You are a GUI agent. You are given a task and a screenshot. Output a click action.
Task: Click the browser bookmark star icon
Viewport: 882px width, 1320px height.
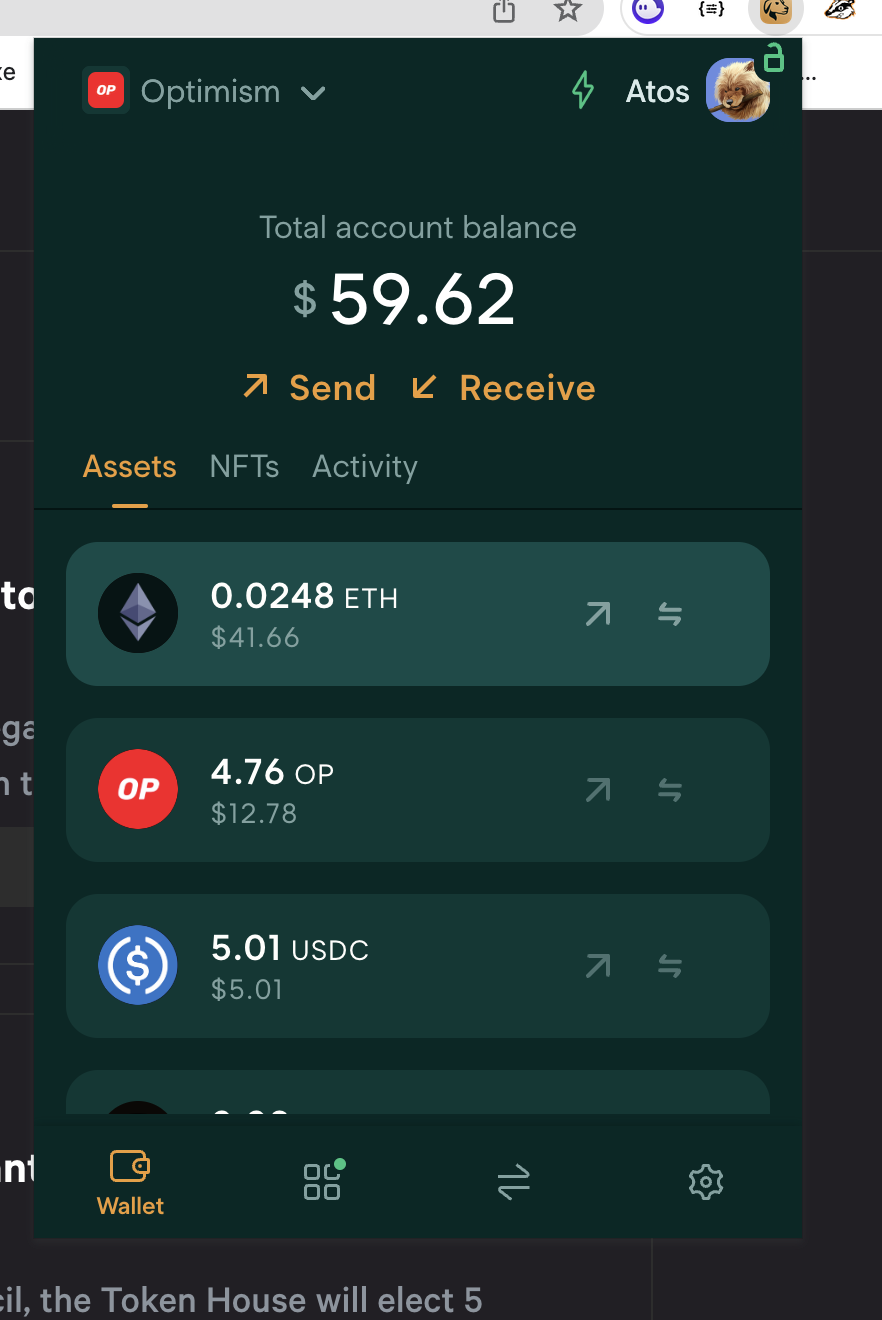[x=568, y=13]
